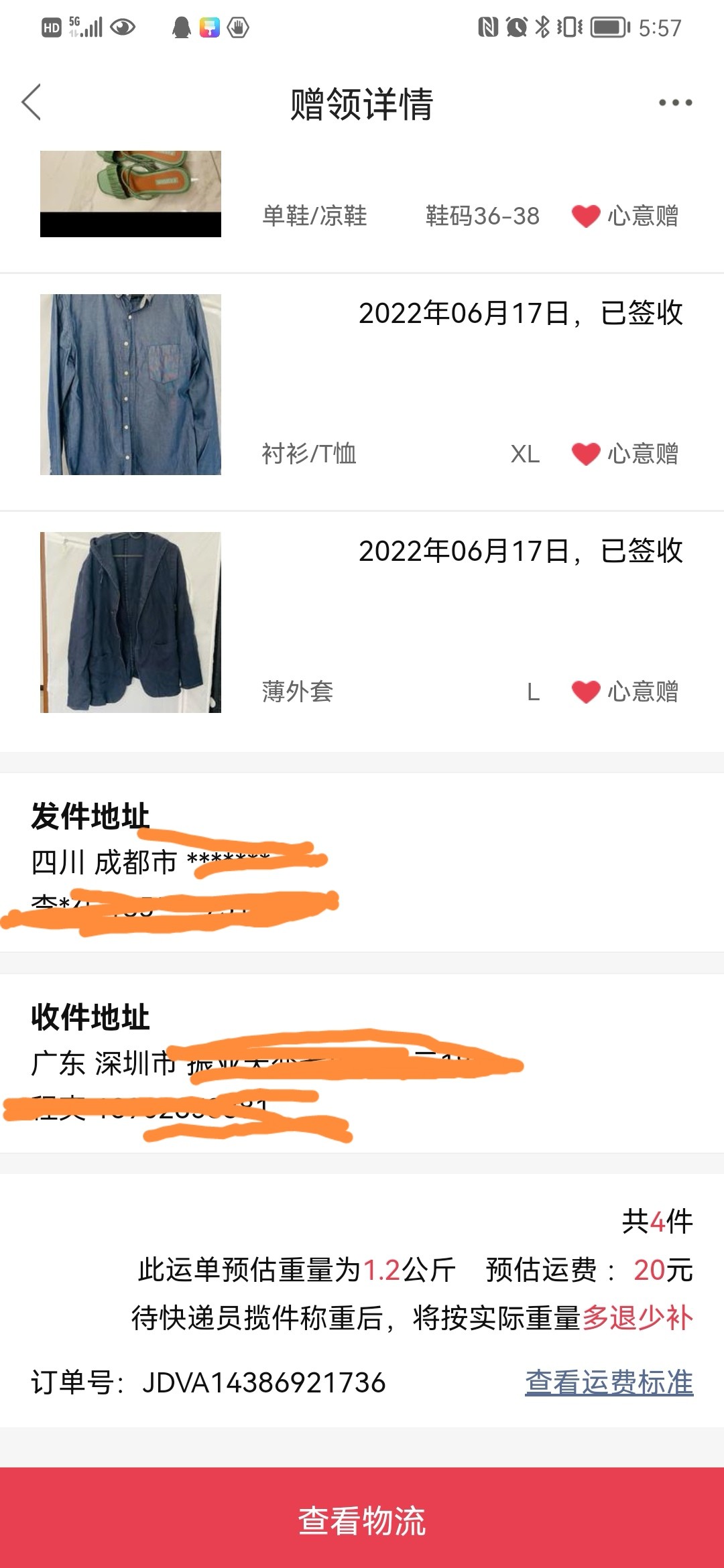Open the 查看运费标准 link
This screenshot has height=1568, width=724.
coord(609,1382)
